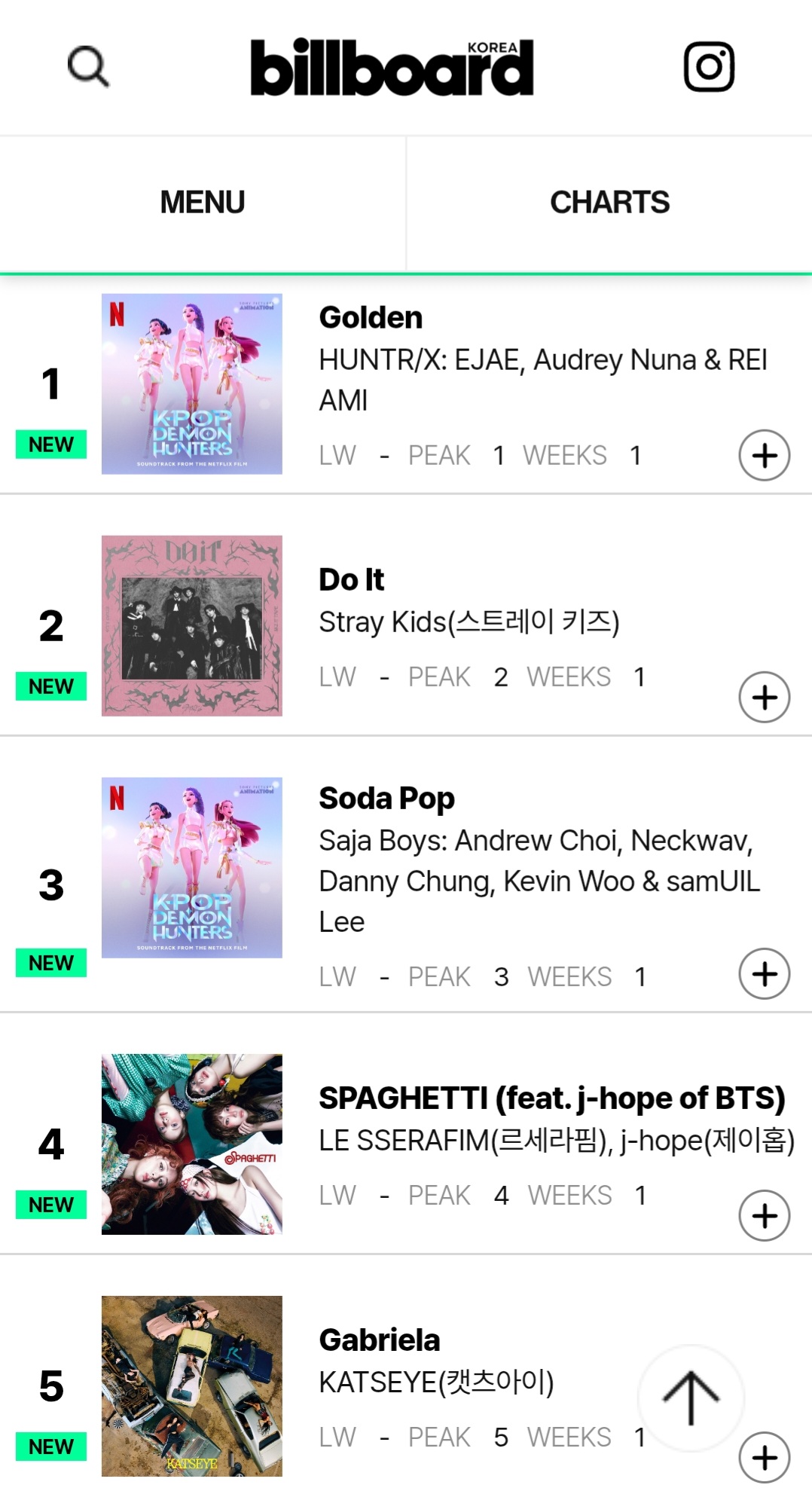Open Billboard Korea's Instagram link
This screenshot has height=1494, width=812.
tap(709, 66)
